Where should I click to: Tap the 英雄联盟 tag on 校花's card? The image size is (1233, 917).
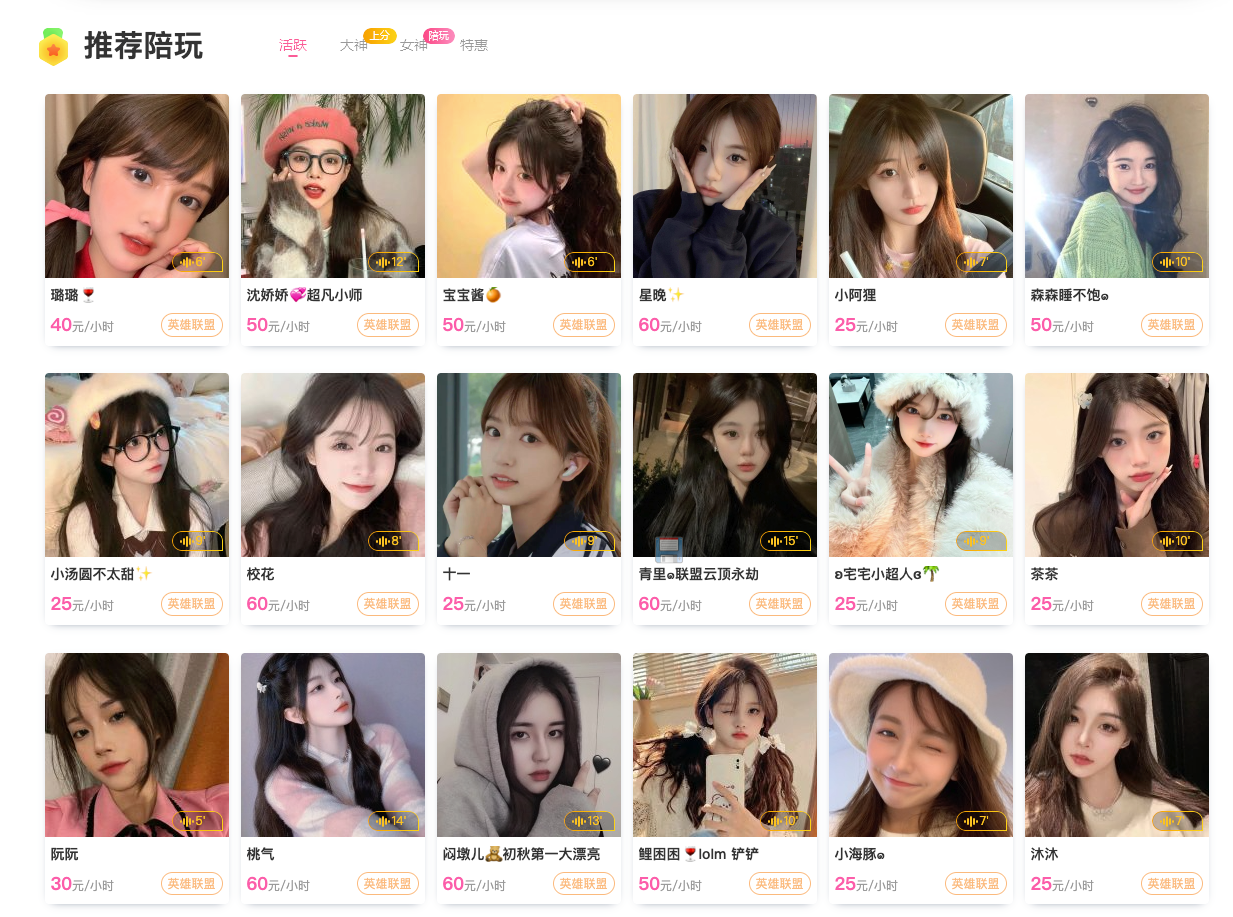point(387,604)
